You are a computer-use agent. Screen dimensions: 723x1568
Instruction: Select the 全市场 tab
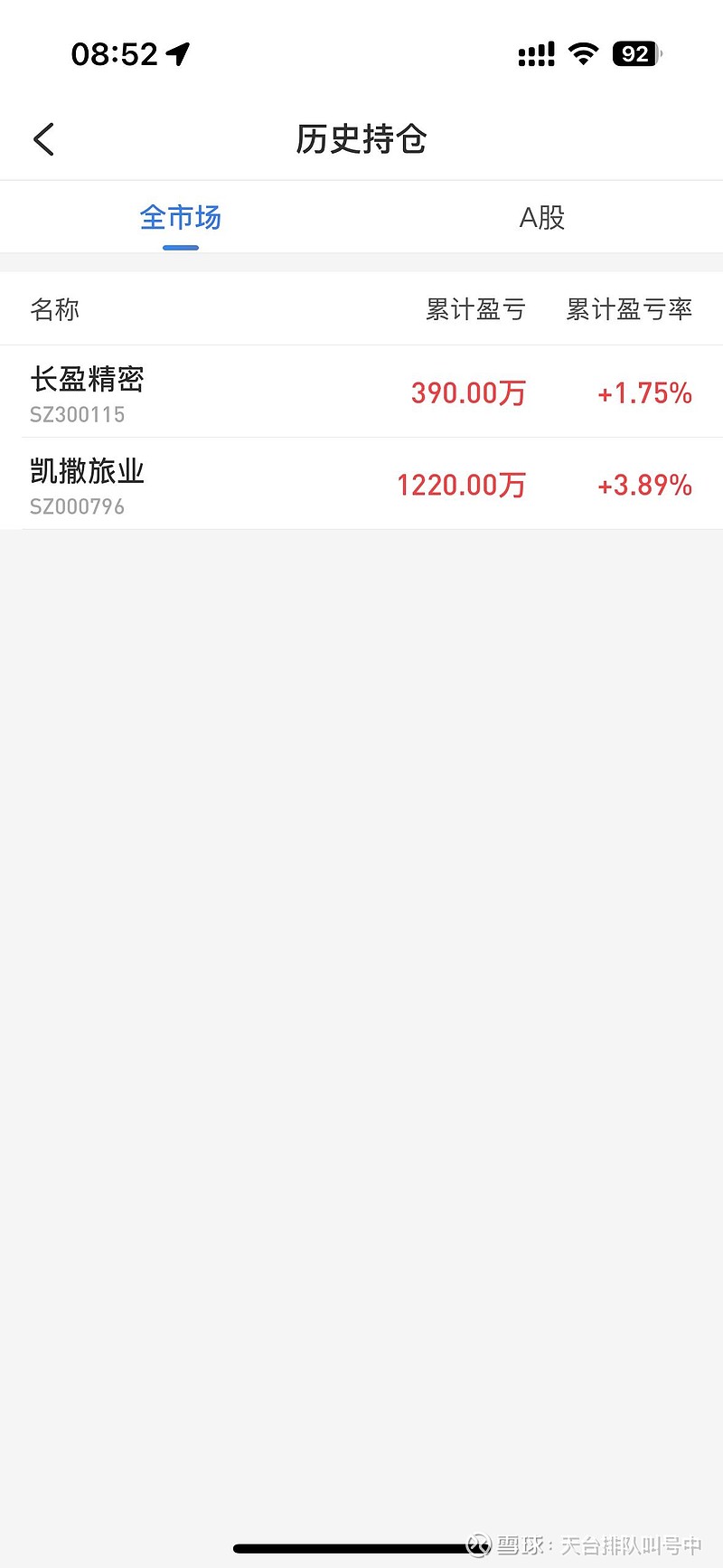coord(181,218)
